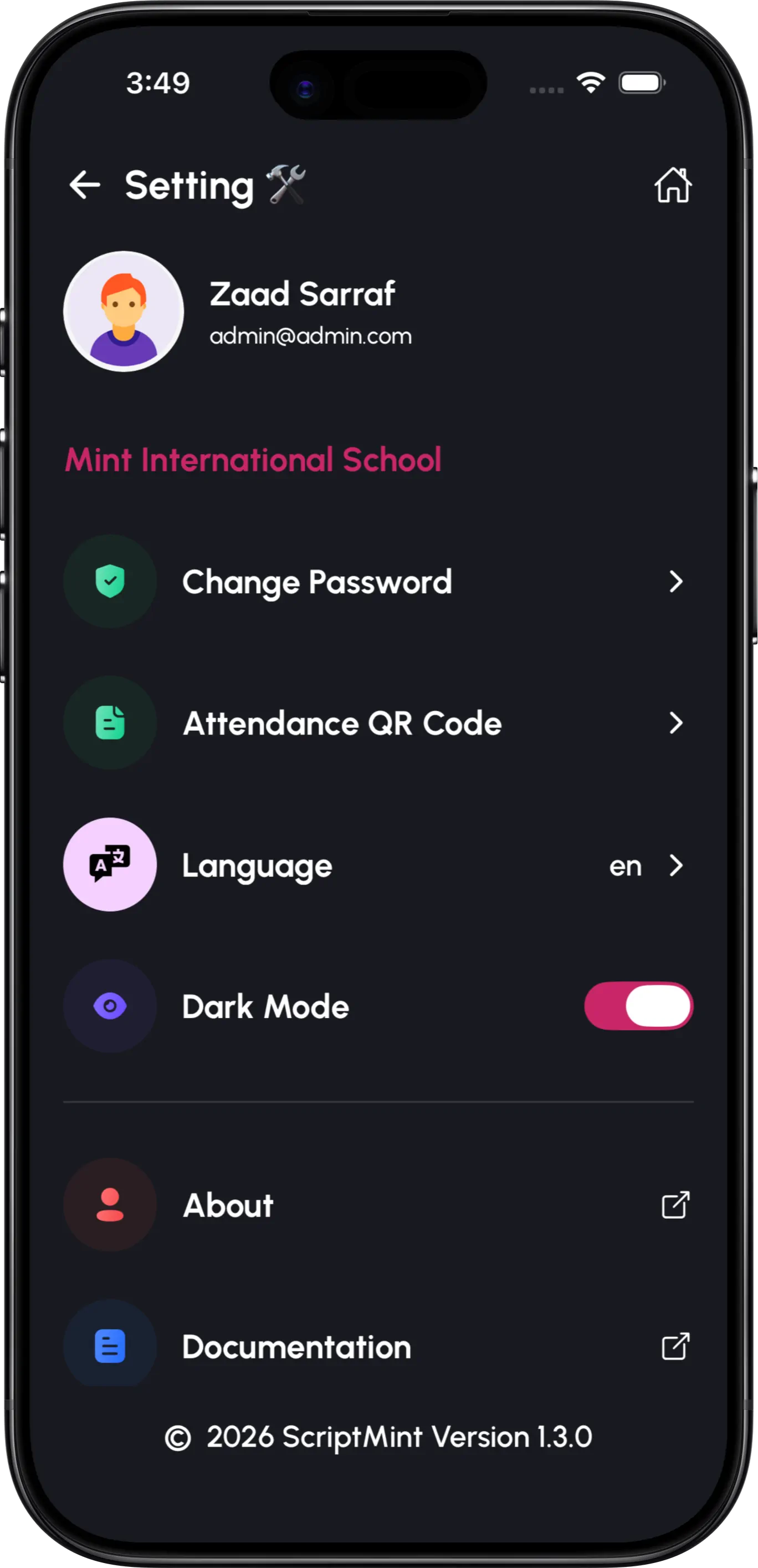Image resolution: width=758 pixels, height=1568 pixels.
Task: Tap the home icon in top right
Action: 673,185
